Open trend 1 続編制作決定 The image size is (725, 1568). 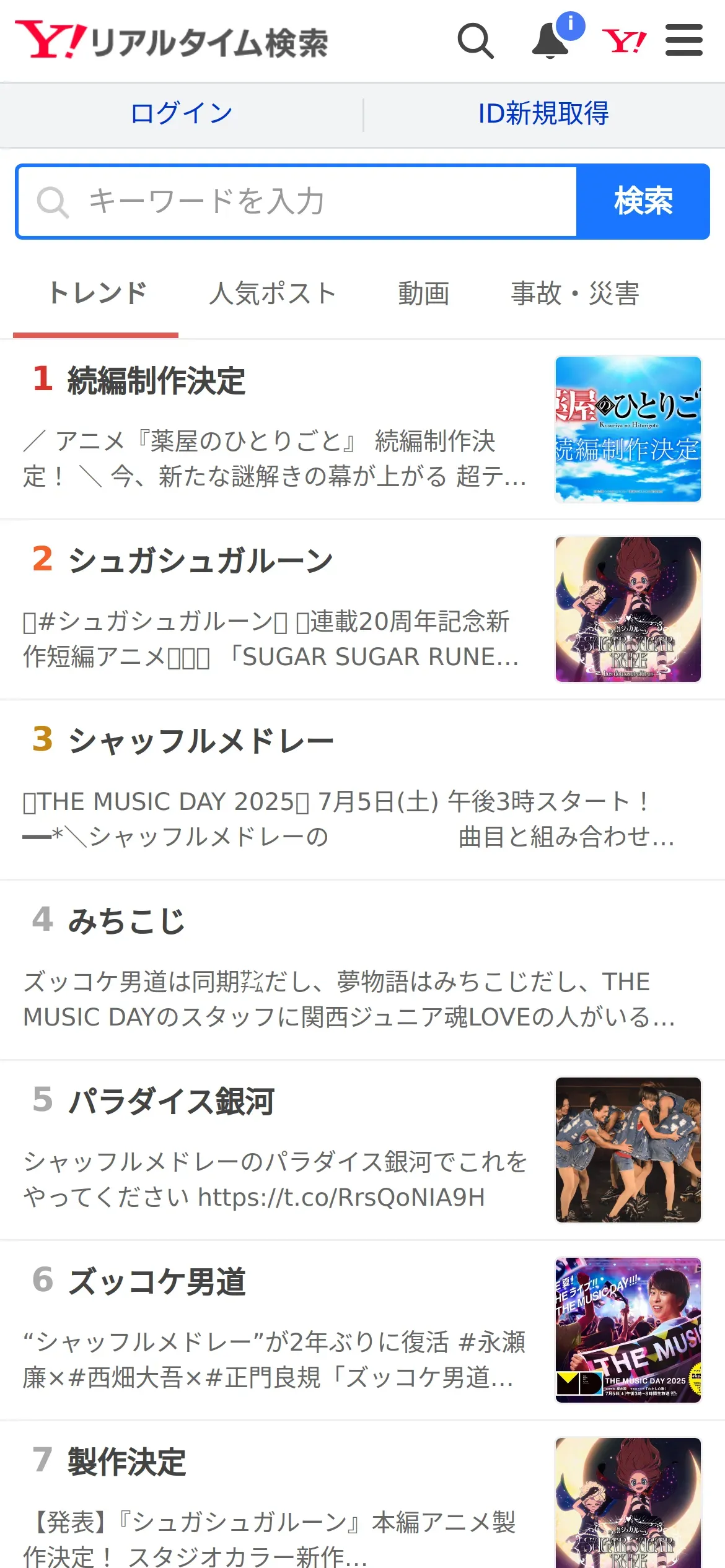(157, 380)
